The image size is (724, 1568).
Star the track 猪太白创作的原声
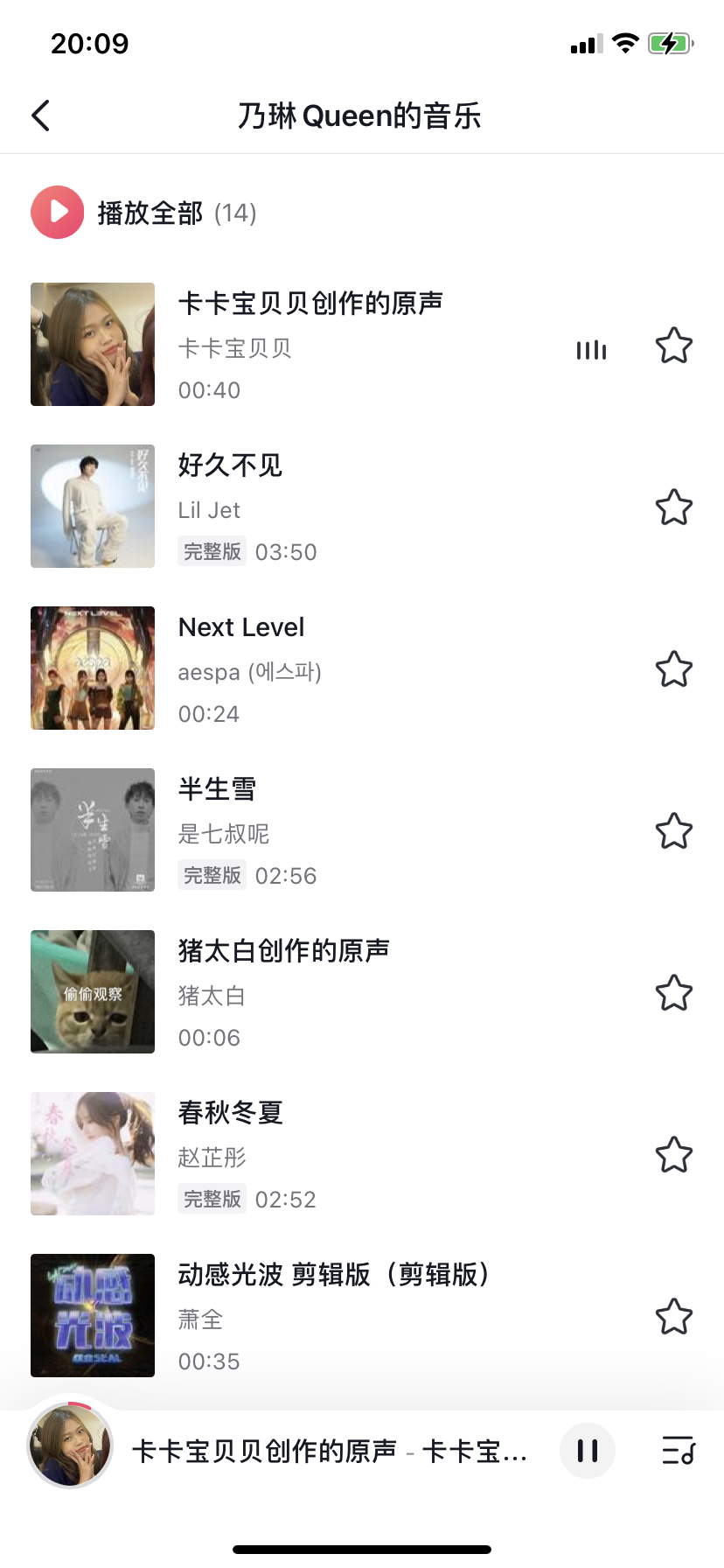674,992
